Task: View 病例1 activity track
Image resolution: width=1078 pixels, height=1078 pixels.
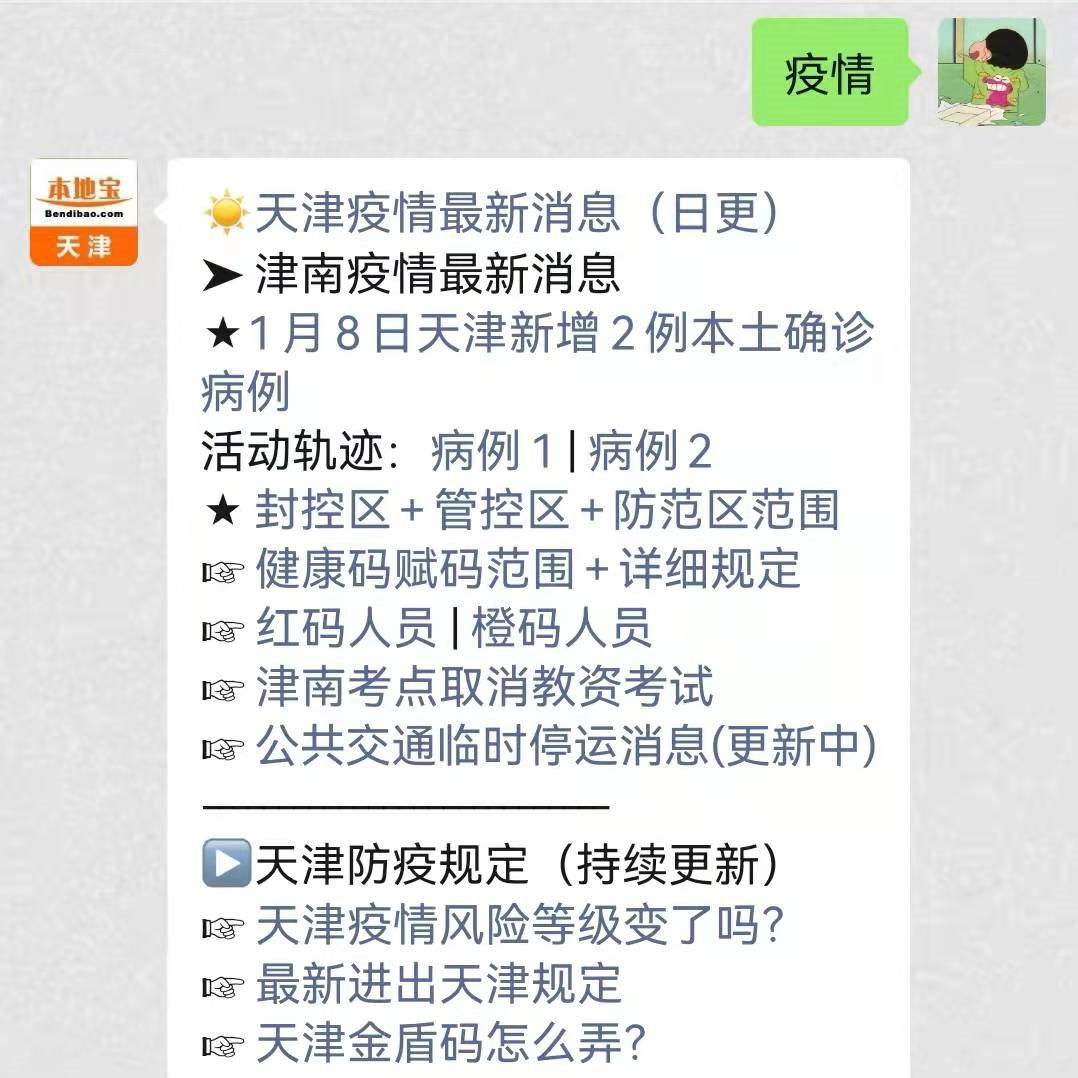Action: 490,452
